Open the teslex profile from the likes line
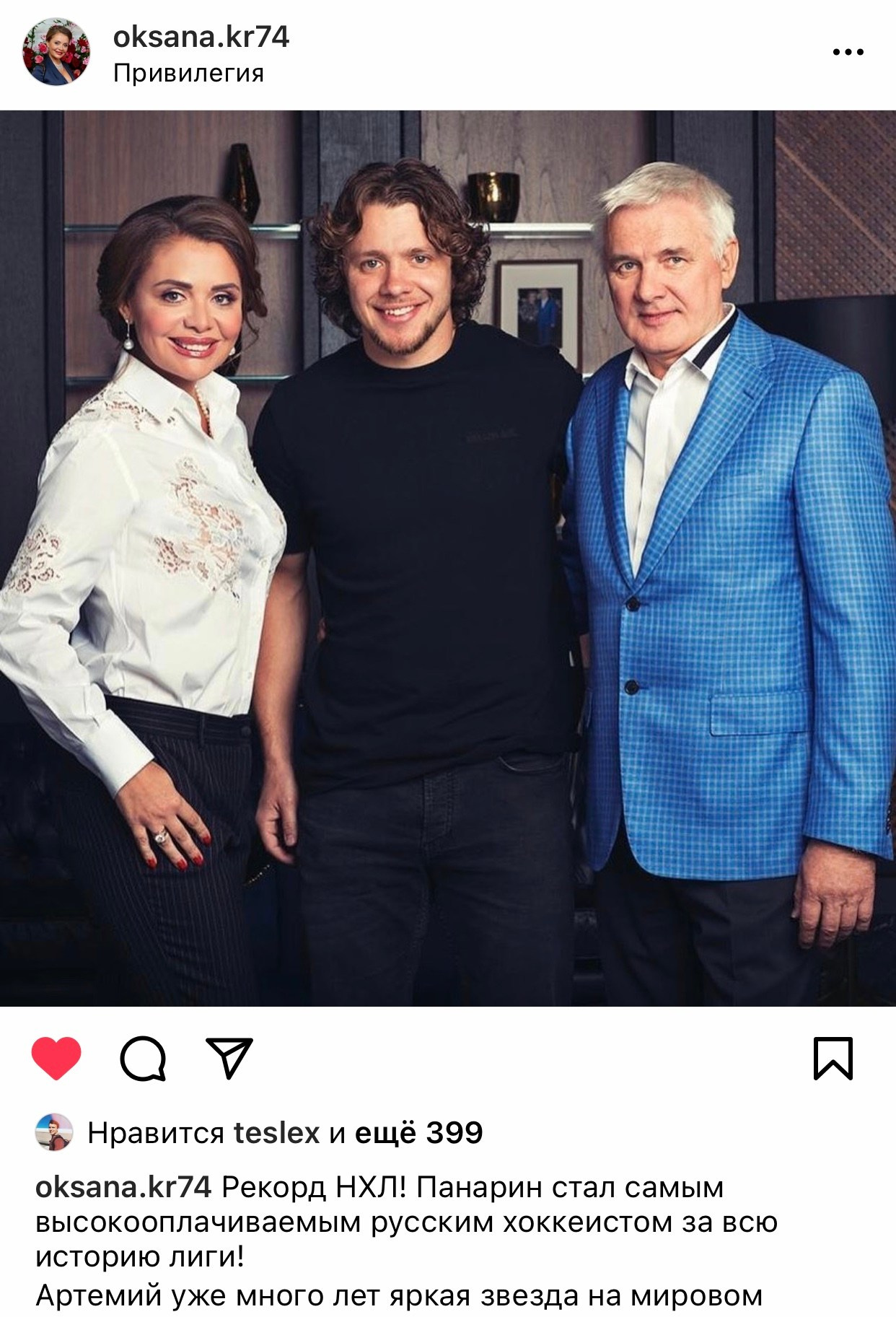This screenshot has width=896, height=1317. pyautogui.click(x=276, y=1132)
